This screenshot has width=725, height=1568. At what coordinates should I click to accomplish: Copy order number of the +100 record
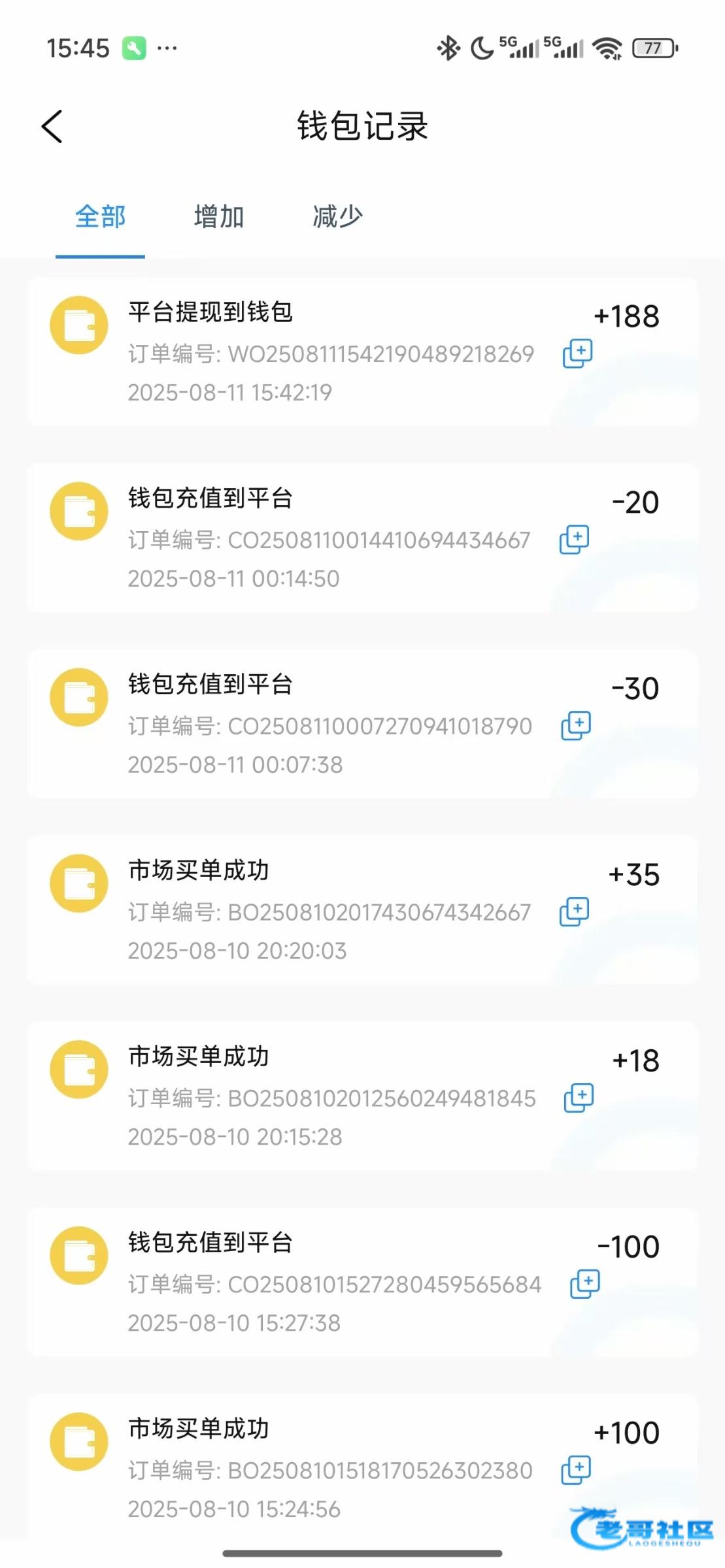coord(576,1471)
